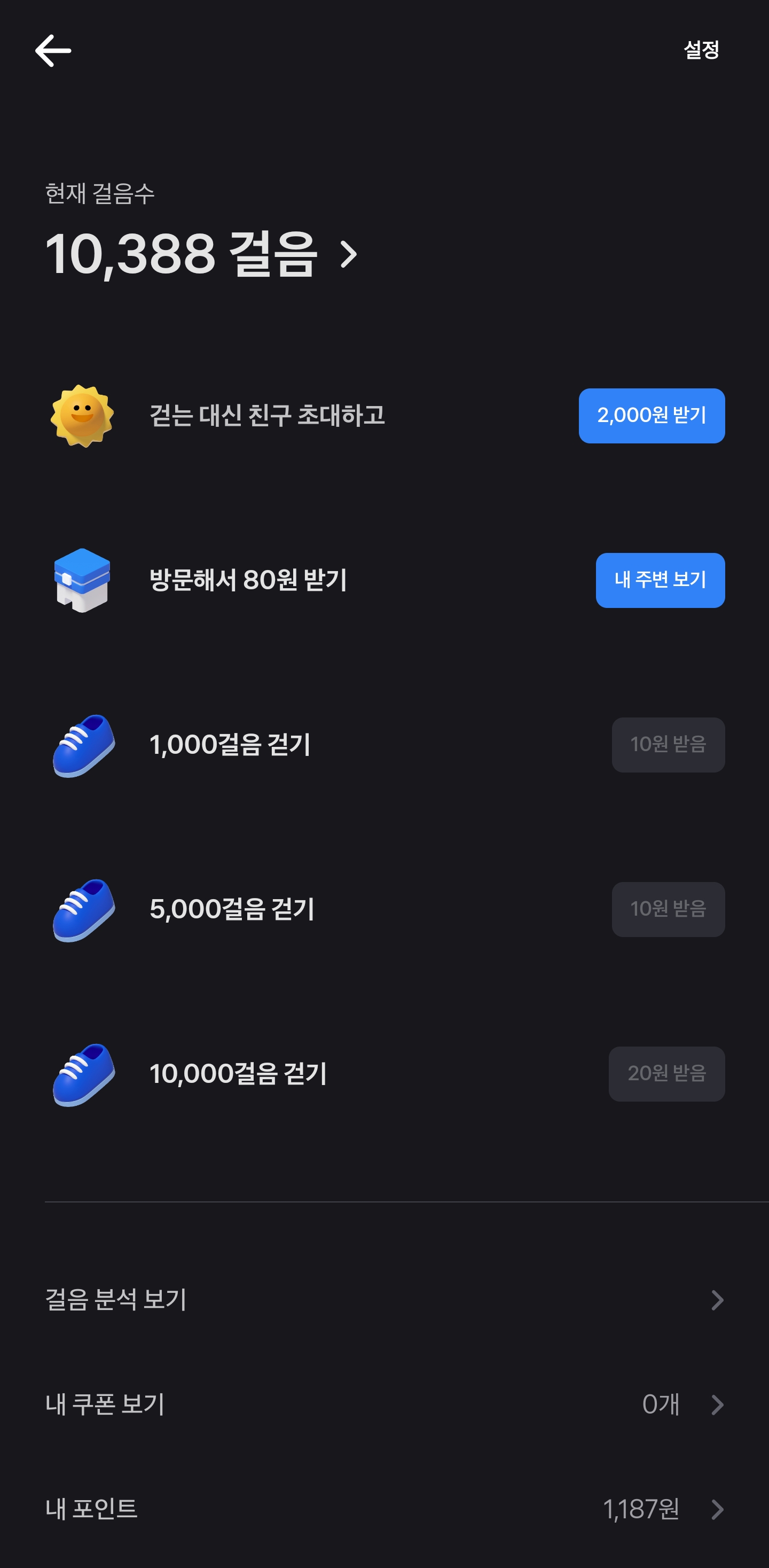Open 설정 settings
This screenshot has width=769, height=1568.
(702, 50)
